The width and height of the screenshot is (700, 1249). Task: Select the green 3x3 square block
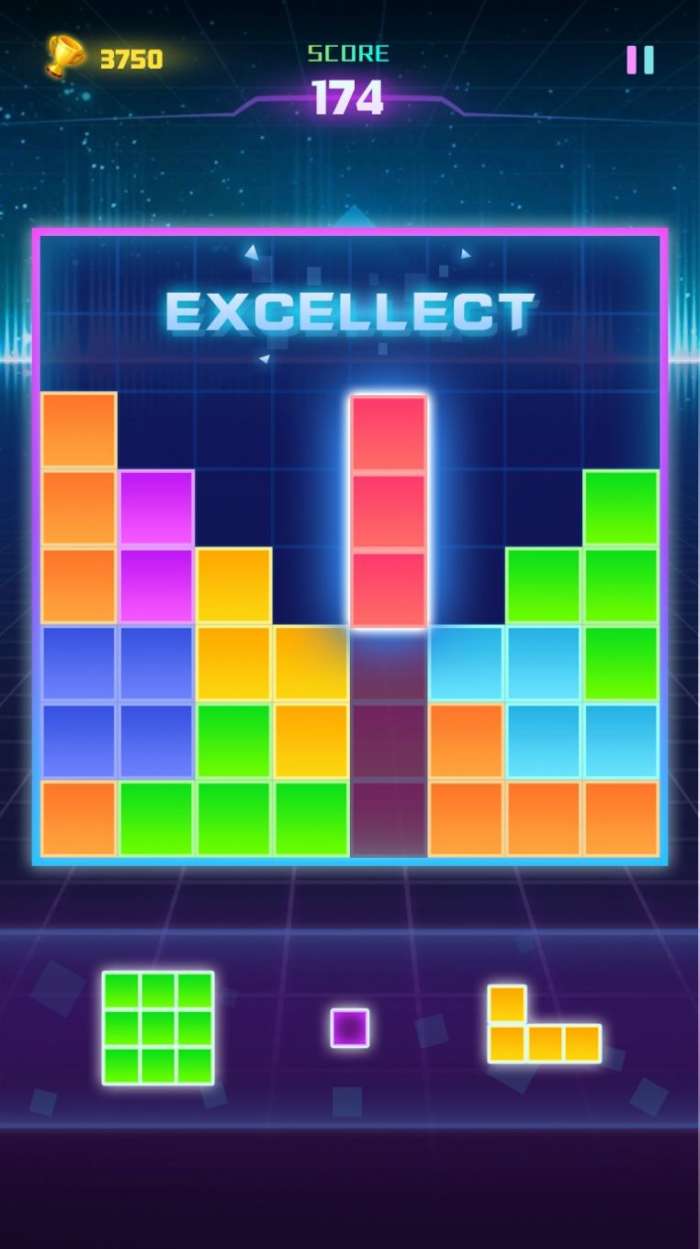coord(158,1028)
